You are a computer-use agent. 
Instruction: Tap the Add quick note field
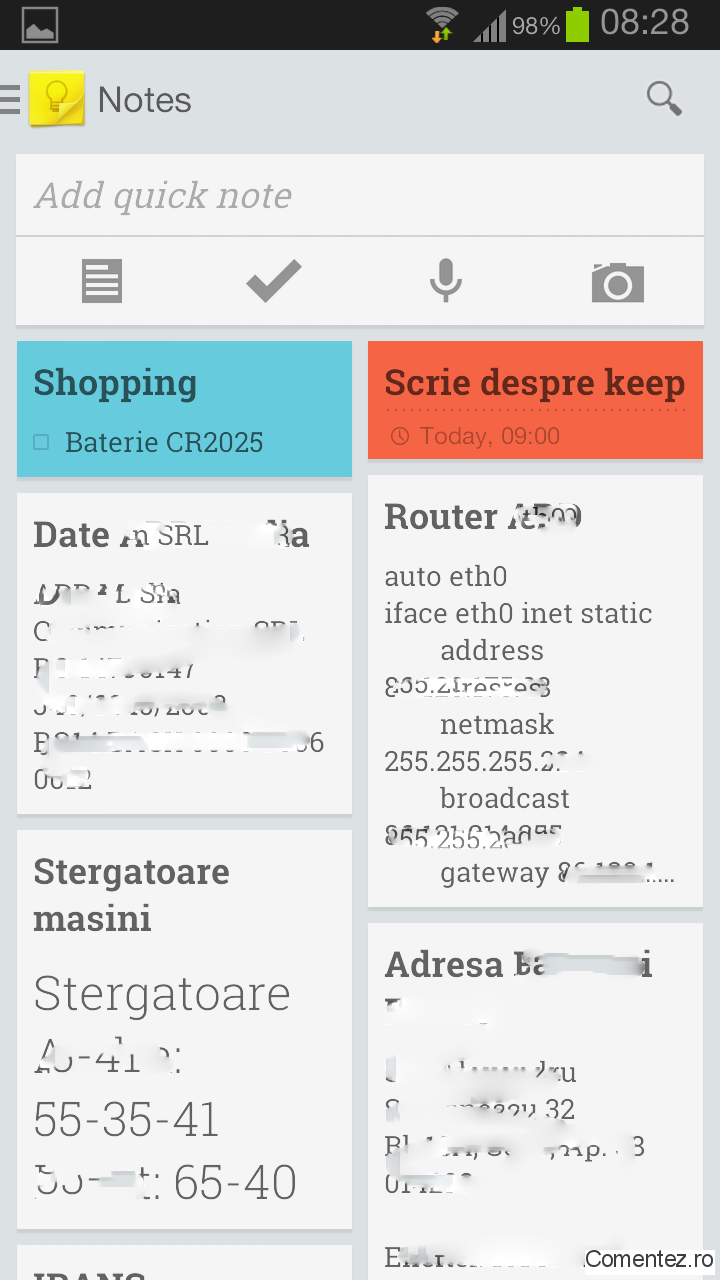pos(360,195)
